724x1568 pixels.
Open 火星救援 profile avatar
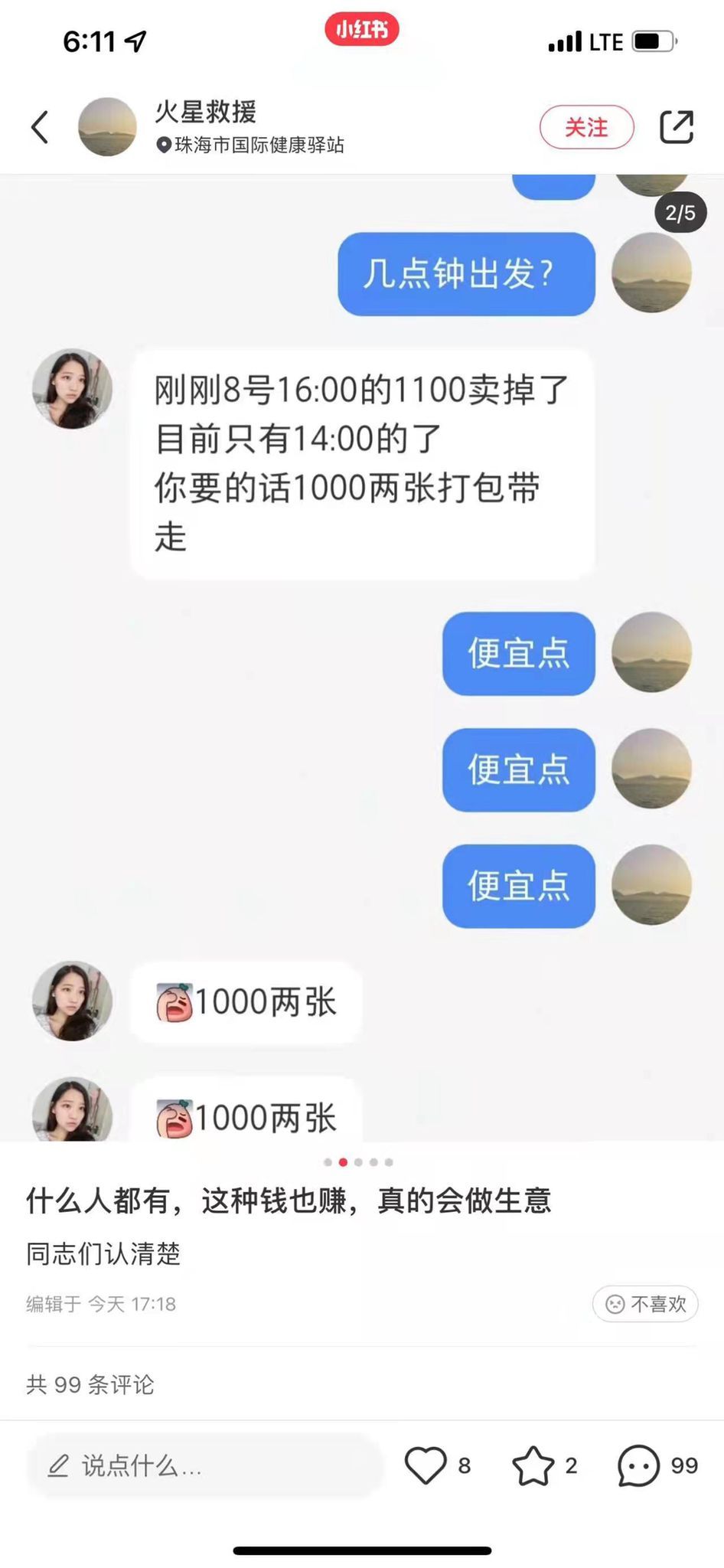pyautogui.click(x=107, y=127)
